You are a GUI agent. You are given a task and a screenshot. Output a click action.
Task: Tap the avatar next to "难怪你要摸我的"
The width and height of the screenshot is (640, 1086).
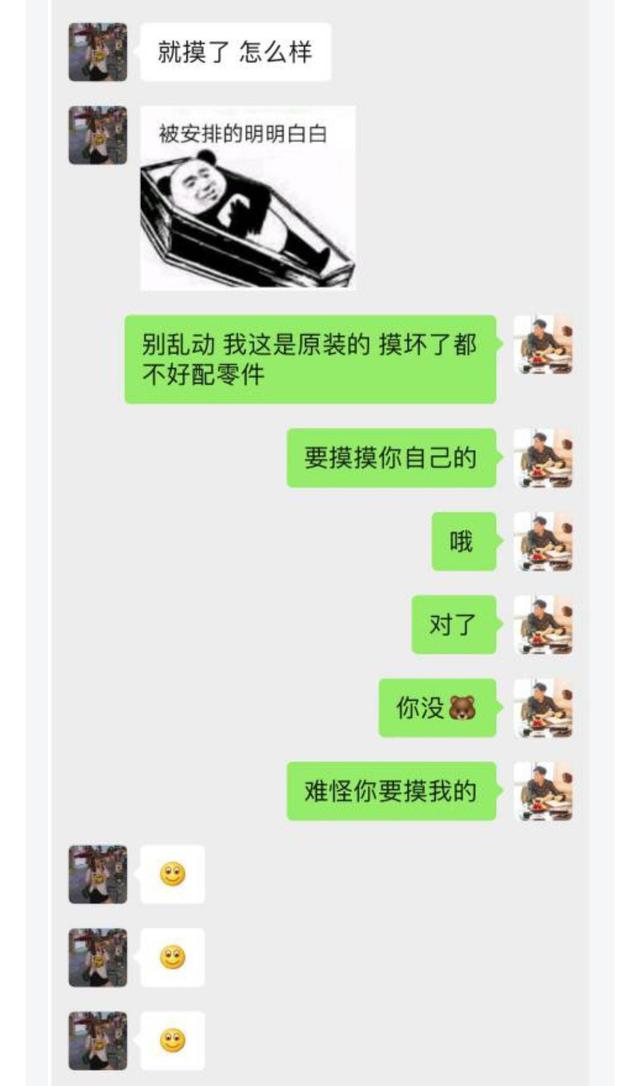tap(543, 791)
